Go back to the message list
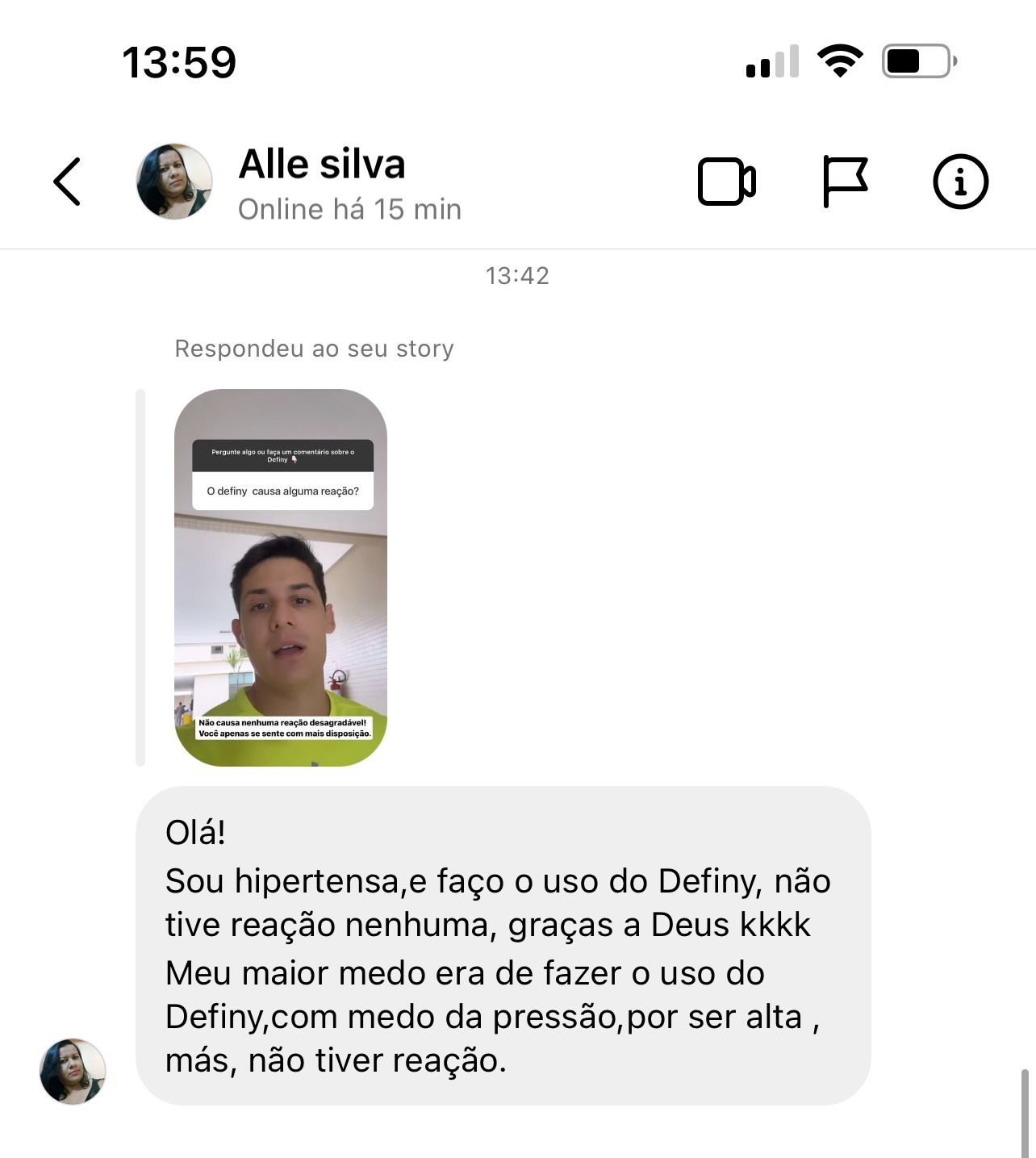This screenshot has height=1158, width=1036. [x=68, y=182]
